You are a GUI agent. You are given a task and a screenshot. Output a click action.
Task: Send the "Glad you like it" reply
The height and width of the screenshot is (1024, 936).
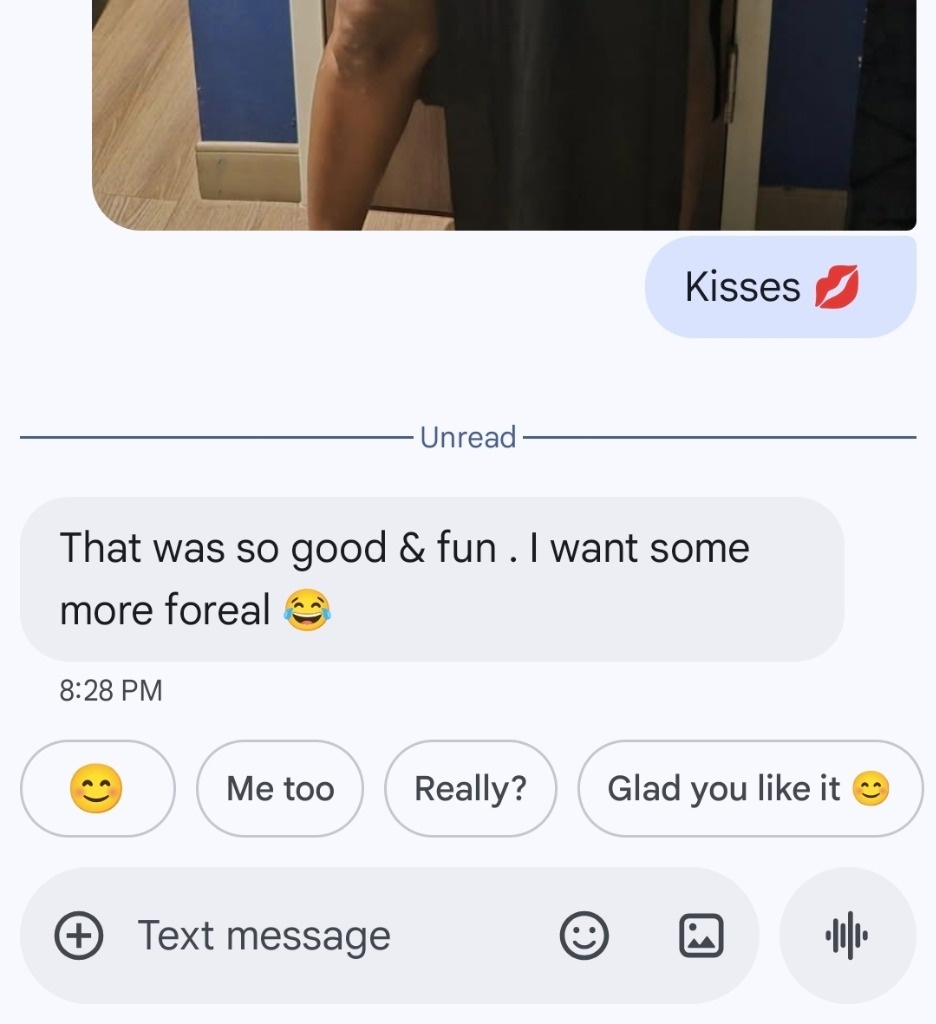749,789
